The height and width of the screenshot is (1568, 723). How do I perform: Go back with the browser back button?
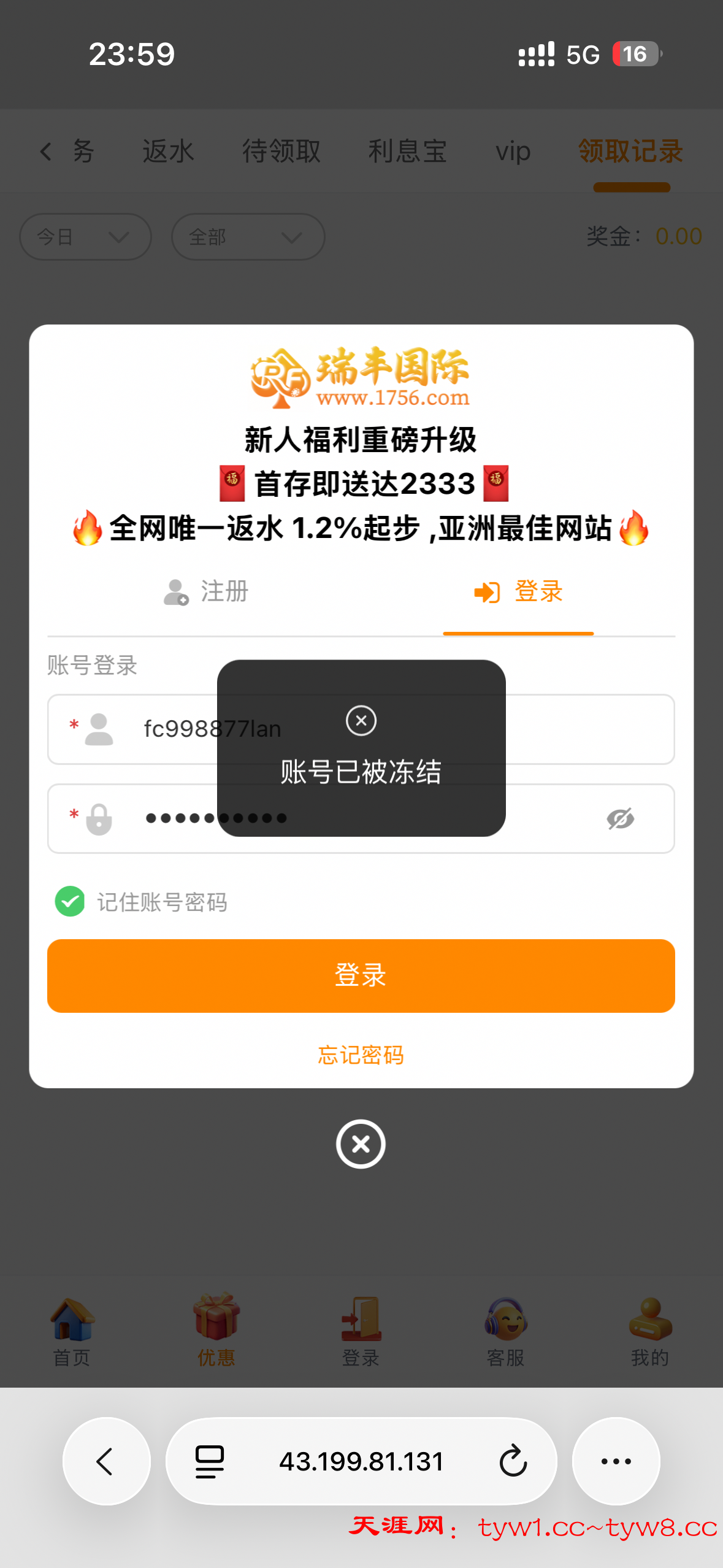coord(106,1461)
